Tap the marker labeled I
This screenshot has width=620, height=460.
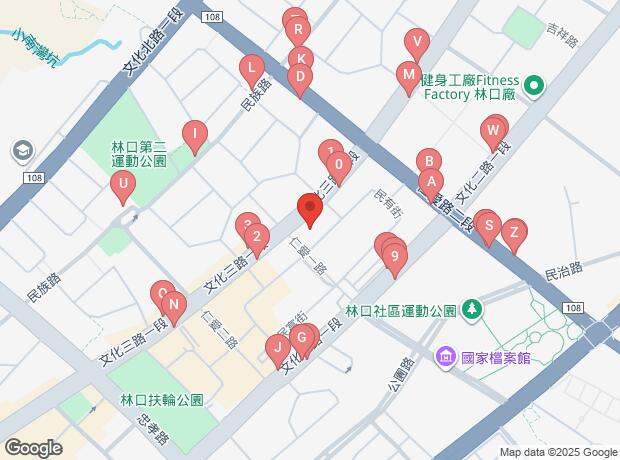194,133
